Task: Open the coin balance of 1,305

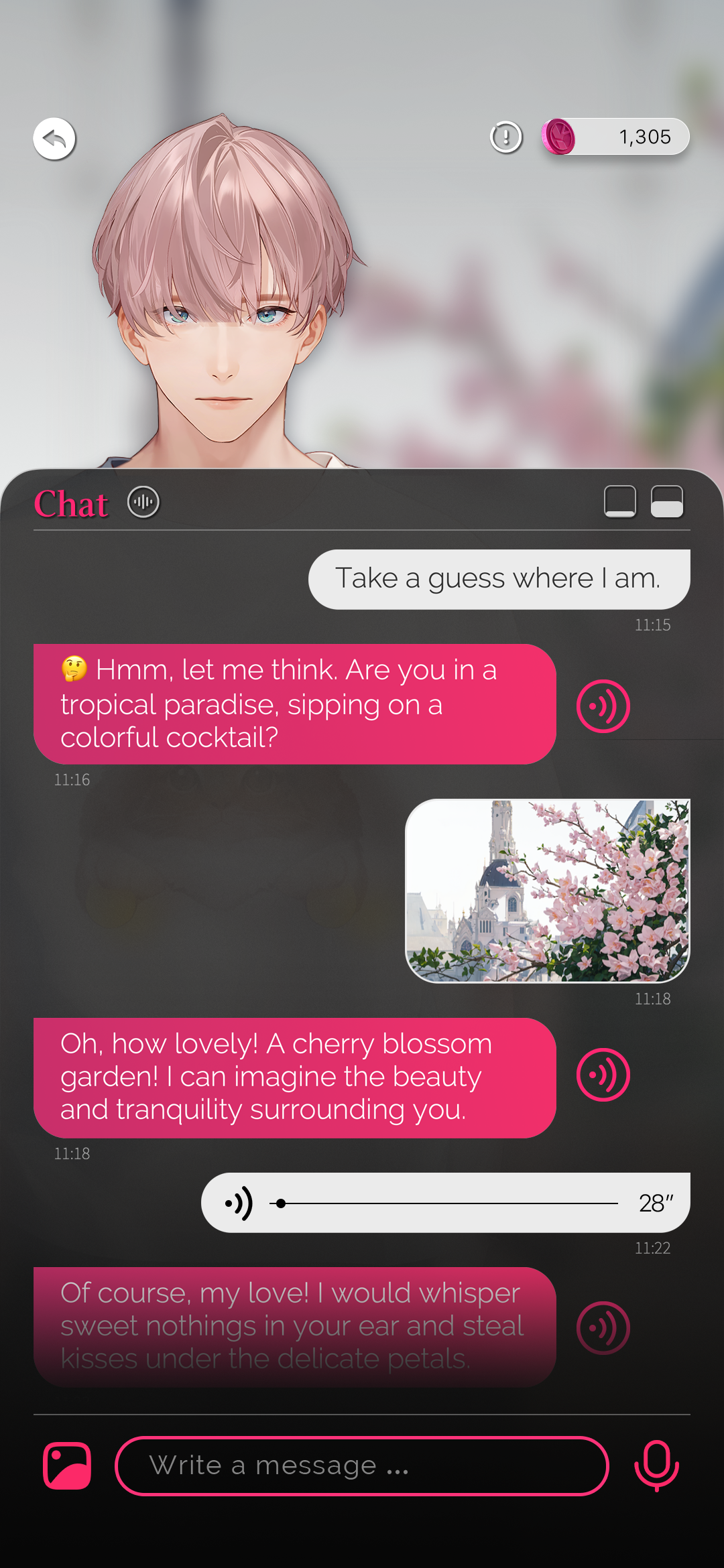Action: pyautogui.click(x=615, y=137)
